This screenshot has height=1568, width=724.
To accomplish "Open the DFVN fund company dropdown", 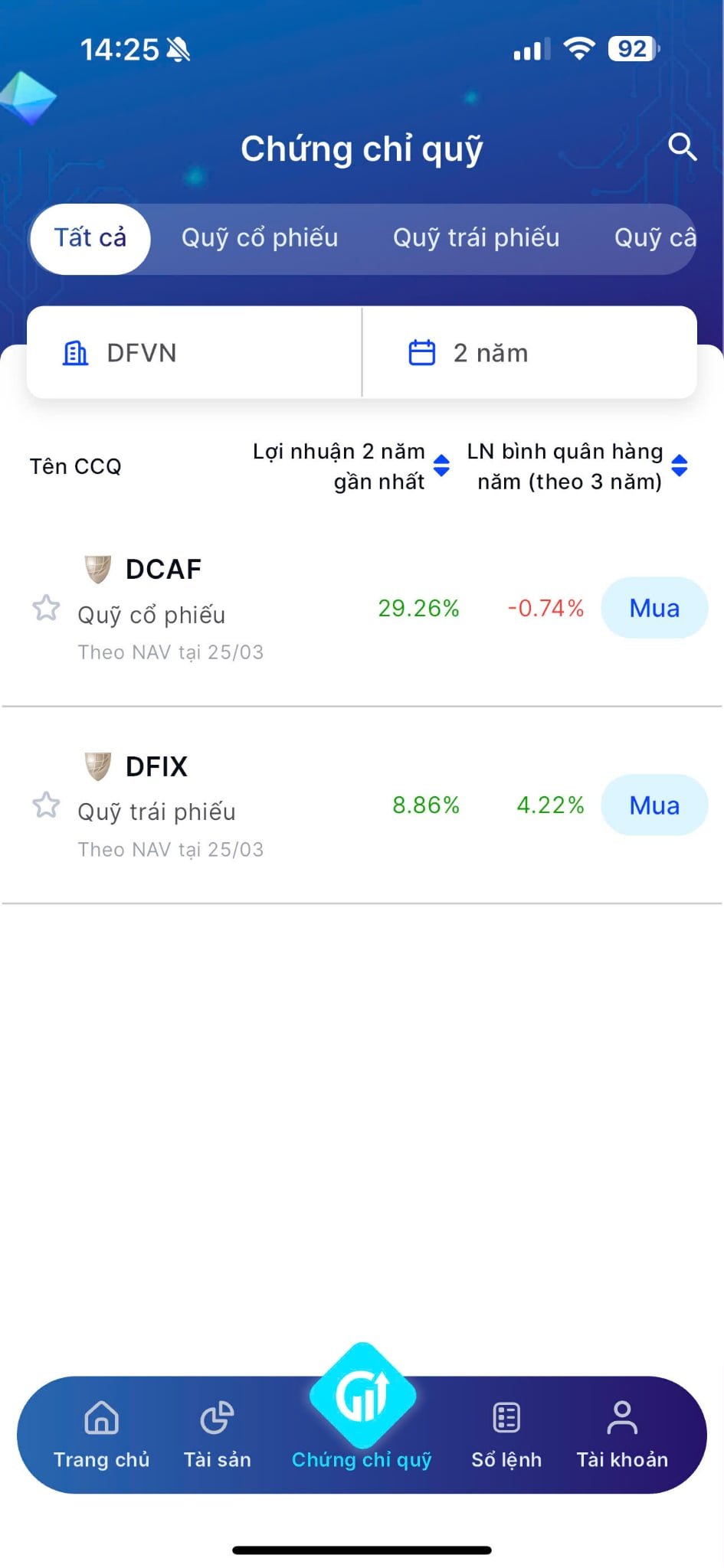I will [195, 353].
